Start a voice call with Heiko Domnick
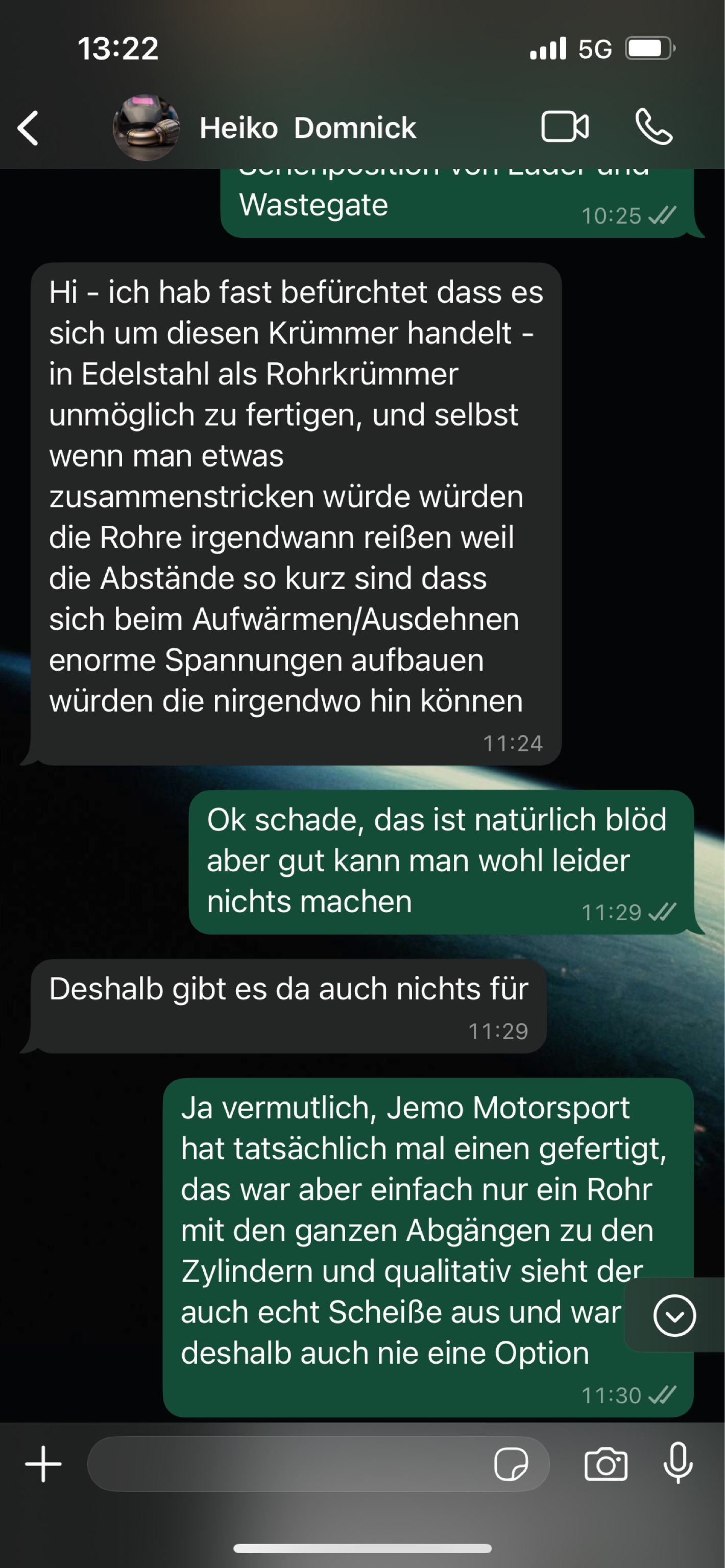Viewport: 725px width, 1568px height. pyautogui.click(x=655, y=127)
